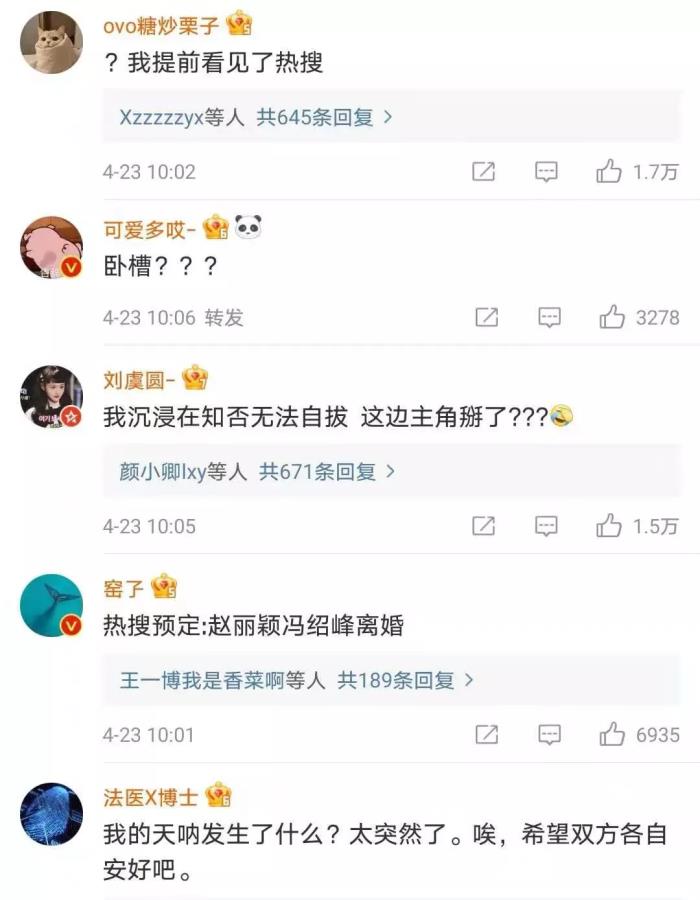
Task: Repost ovo糖炒栗子's comment
Action: click(484, 172)
